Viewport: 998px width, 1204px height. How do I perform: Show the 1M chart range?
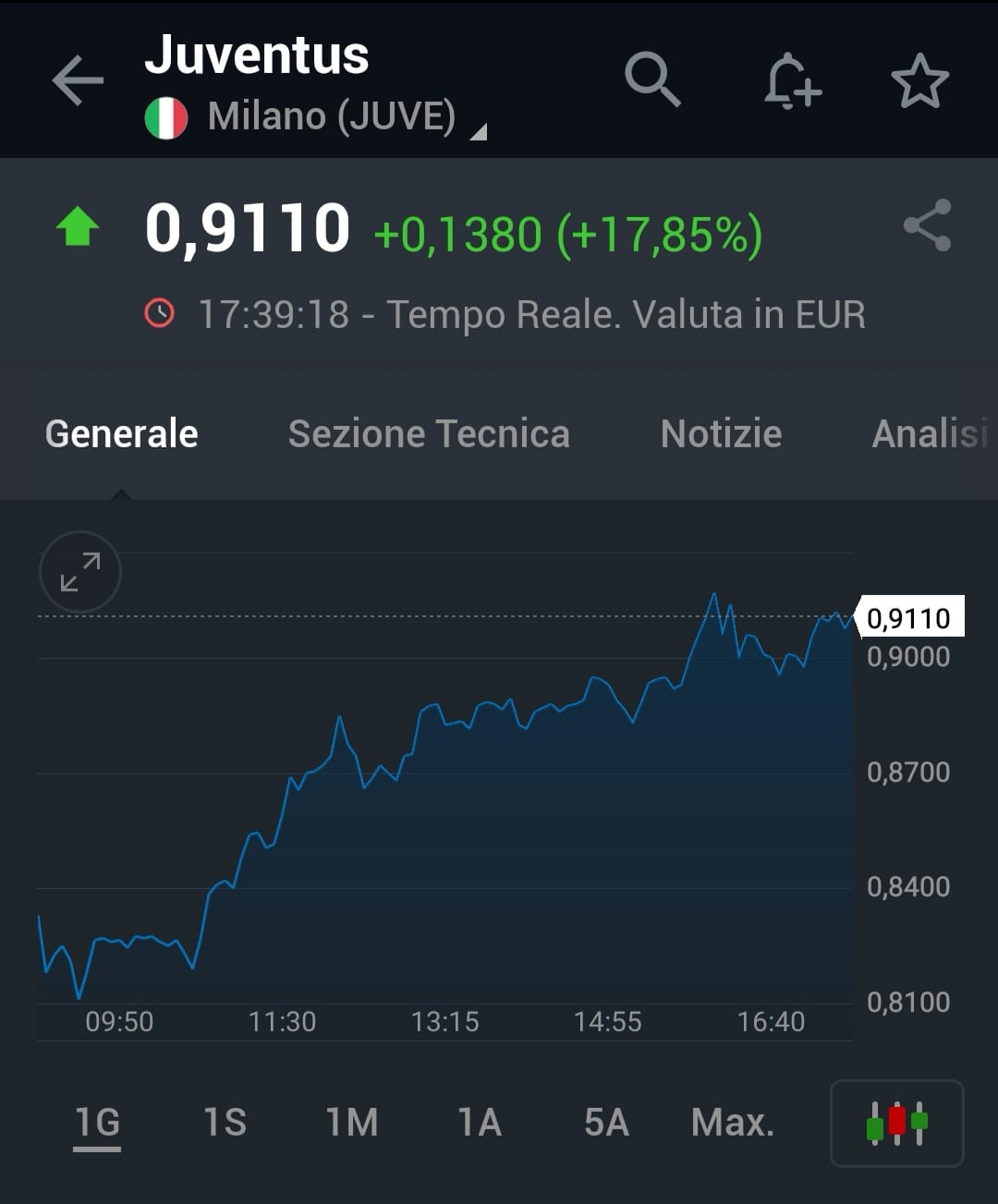click(x=352, y=1123)
